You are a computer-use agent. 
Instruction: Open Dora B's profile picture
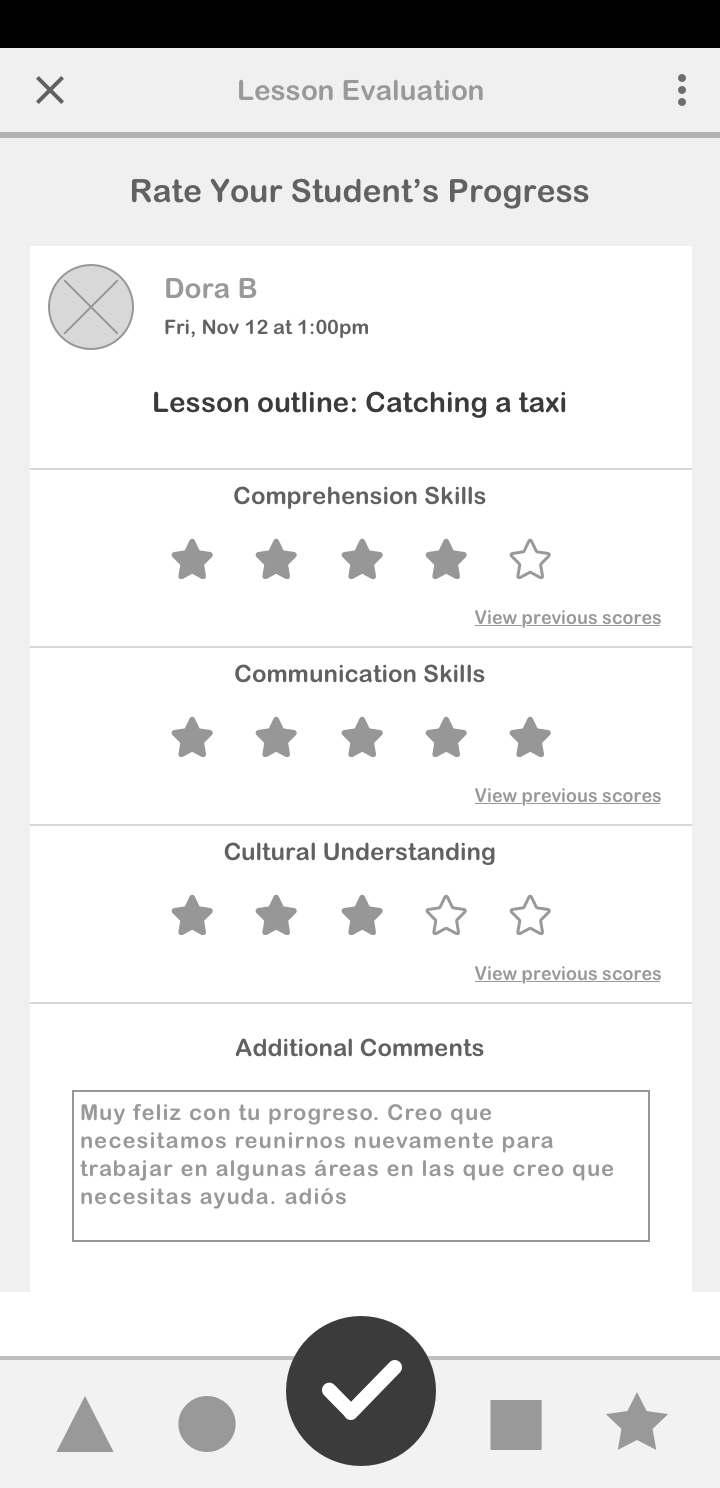(x=91, y=307)
